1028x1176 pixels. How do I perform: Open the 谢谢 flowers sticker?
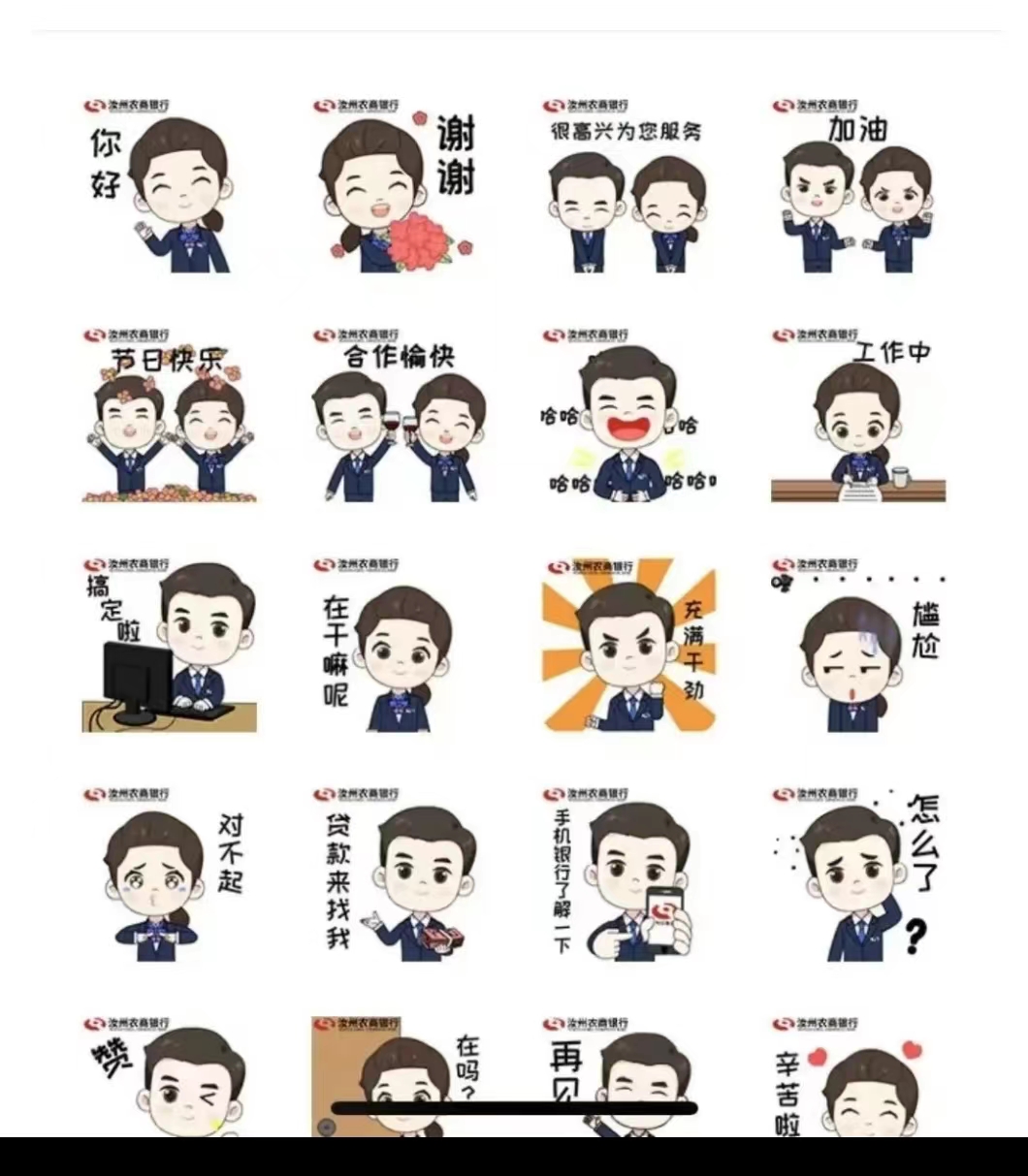pyautogui.click(x=399, y=186)
